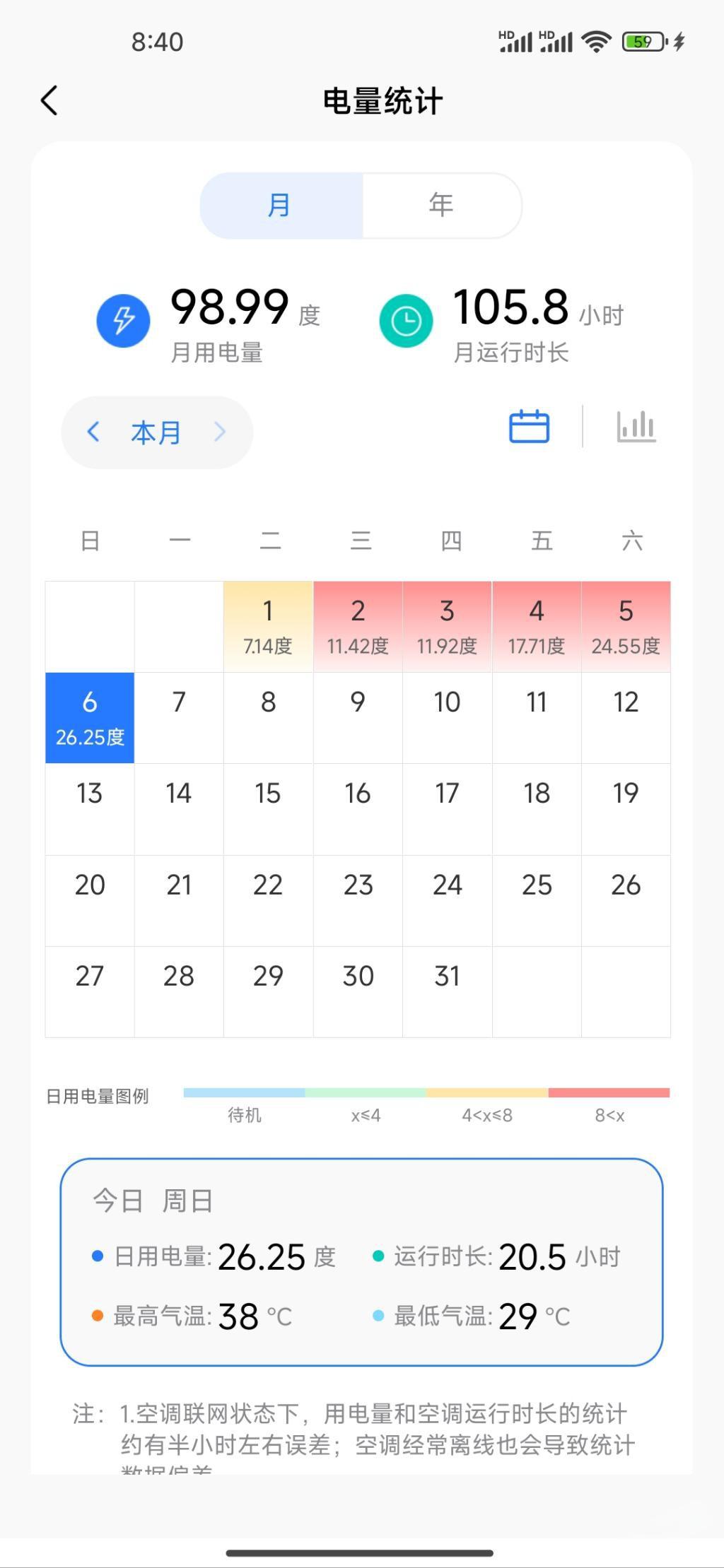Select day 4 with 17.71度

point(537,626)
